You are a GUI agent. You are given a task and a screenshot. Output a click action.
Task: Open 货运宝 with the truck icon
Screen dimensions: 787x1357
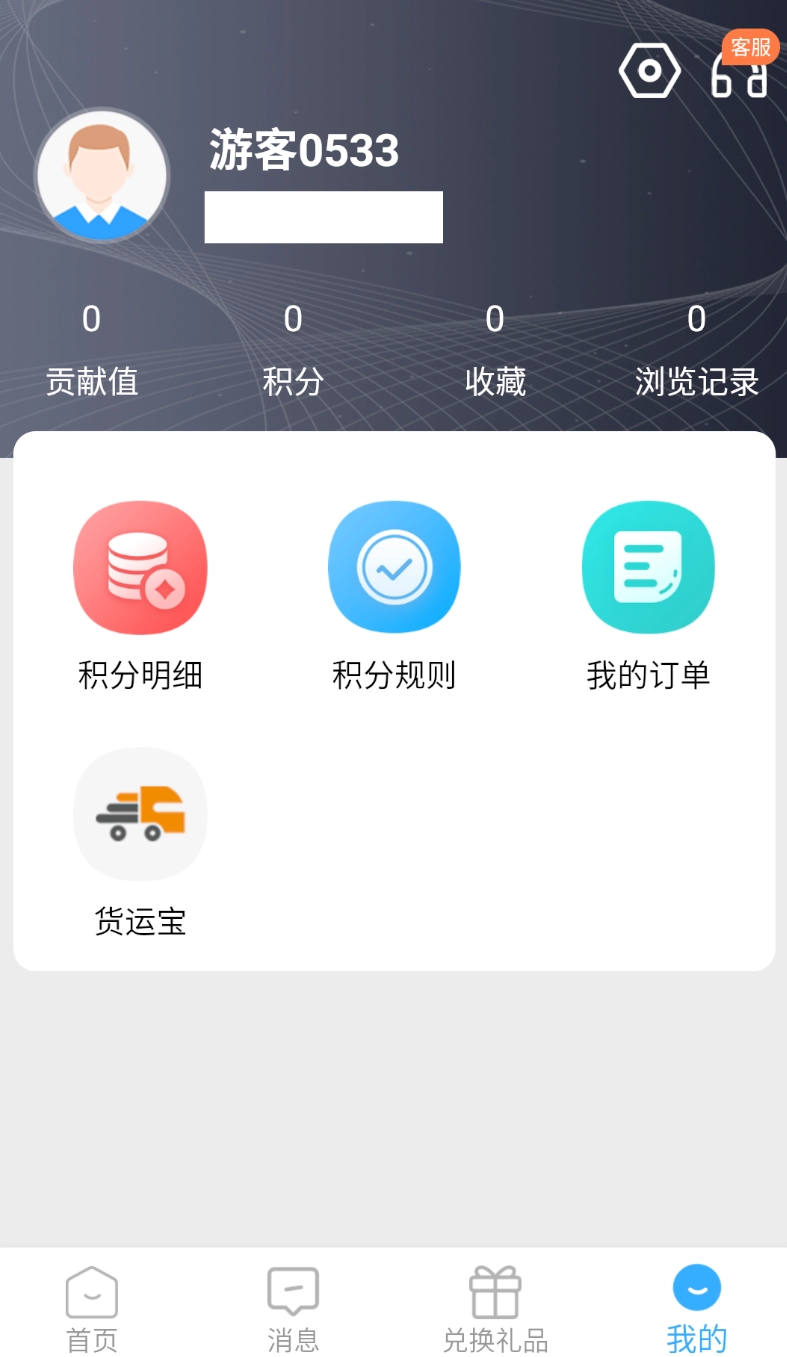coord(140,814)
